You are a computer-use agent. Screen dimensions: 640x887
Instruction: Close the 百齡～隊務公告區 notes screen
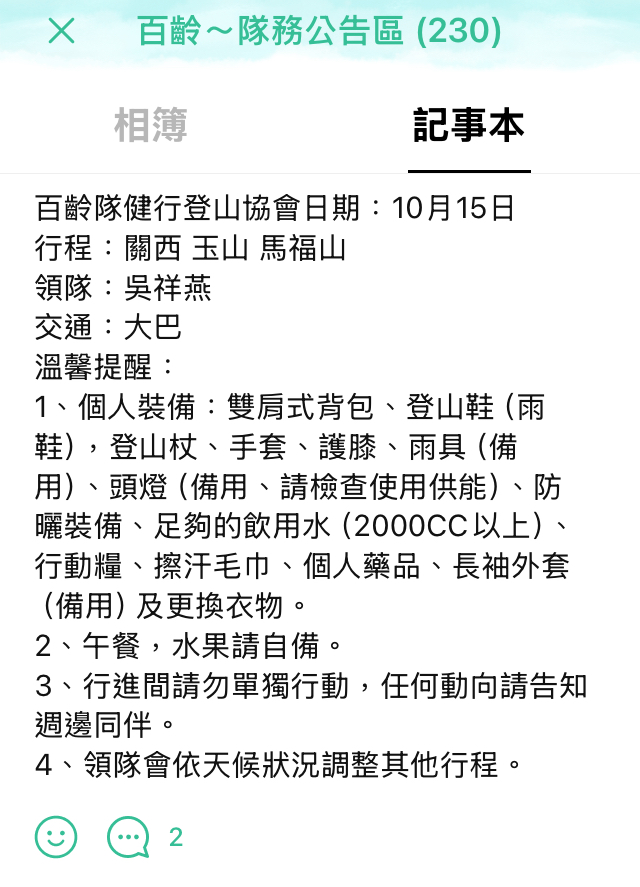(x=61, y=32)
